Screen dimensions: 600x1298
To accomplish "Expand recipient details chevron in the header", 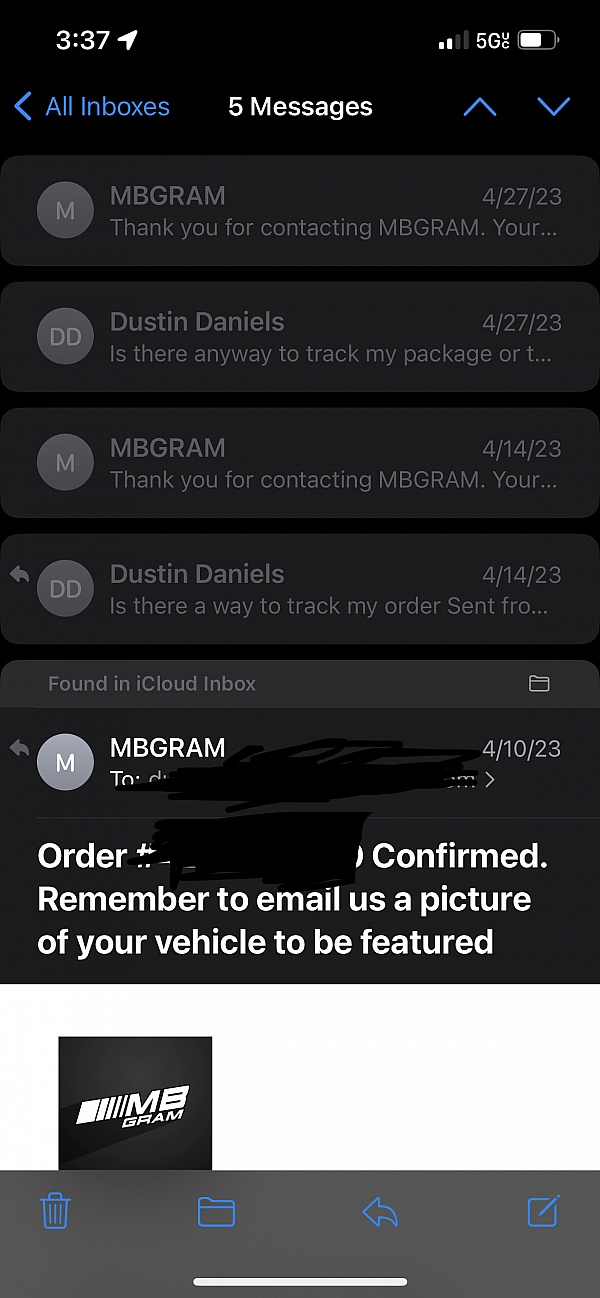I will [x=489, y=780].
